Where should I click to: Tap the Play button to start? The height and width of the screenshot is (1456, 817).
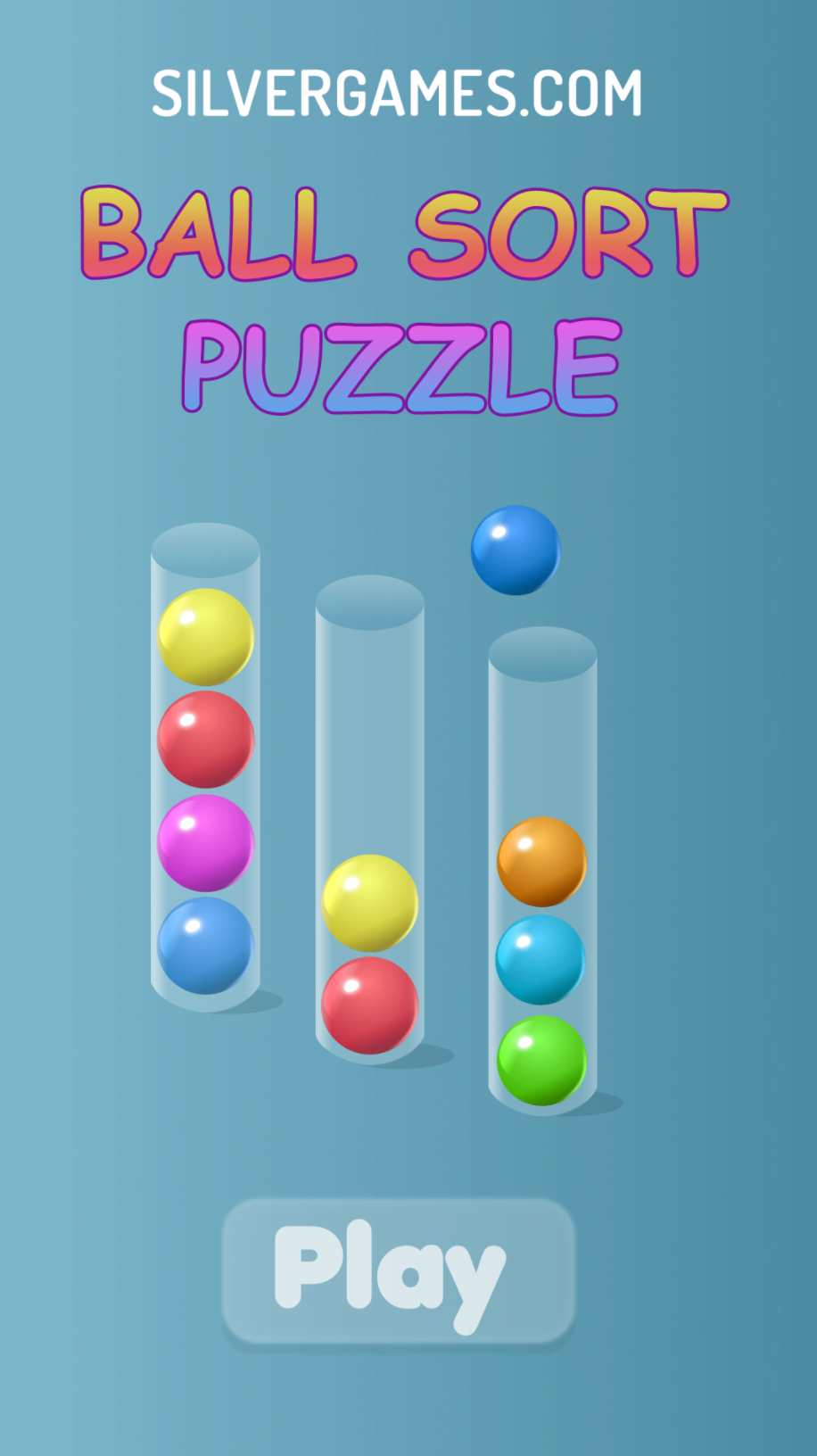tap(399, 1271)
